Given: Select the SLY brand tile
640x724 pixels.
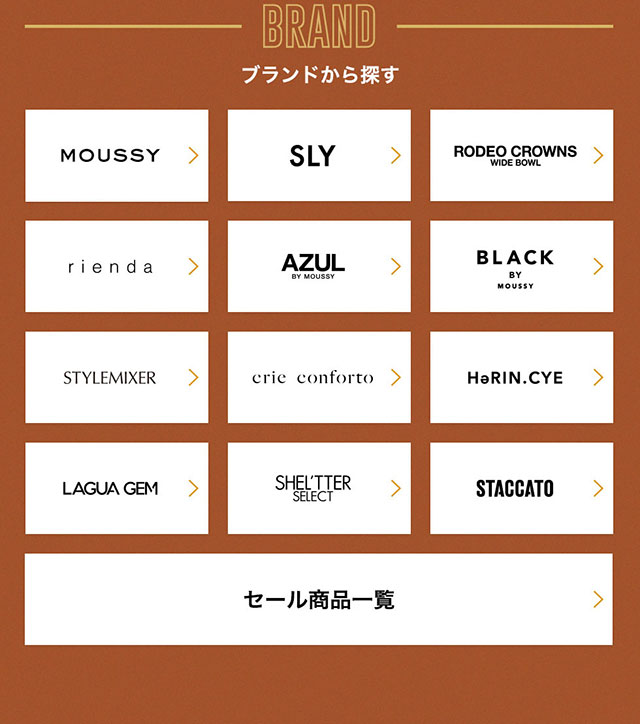Looking at the screenshot, I should click(x=319, y=156).
